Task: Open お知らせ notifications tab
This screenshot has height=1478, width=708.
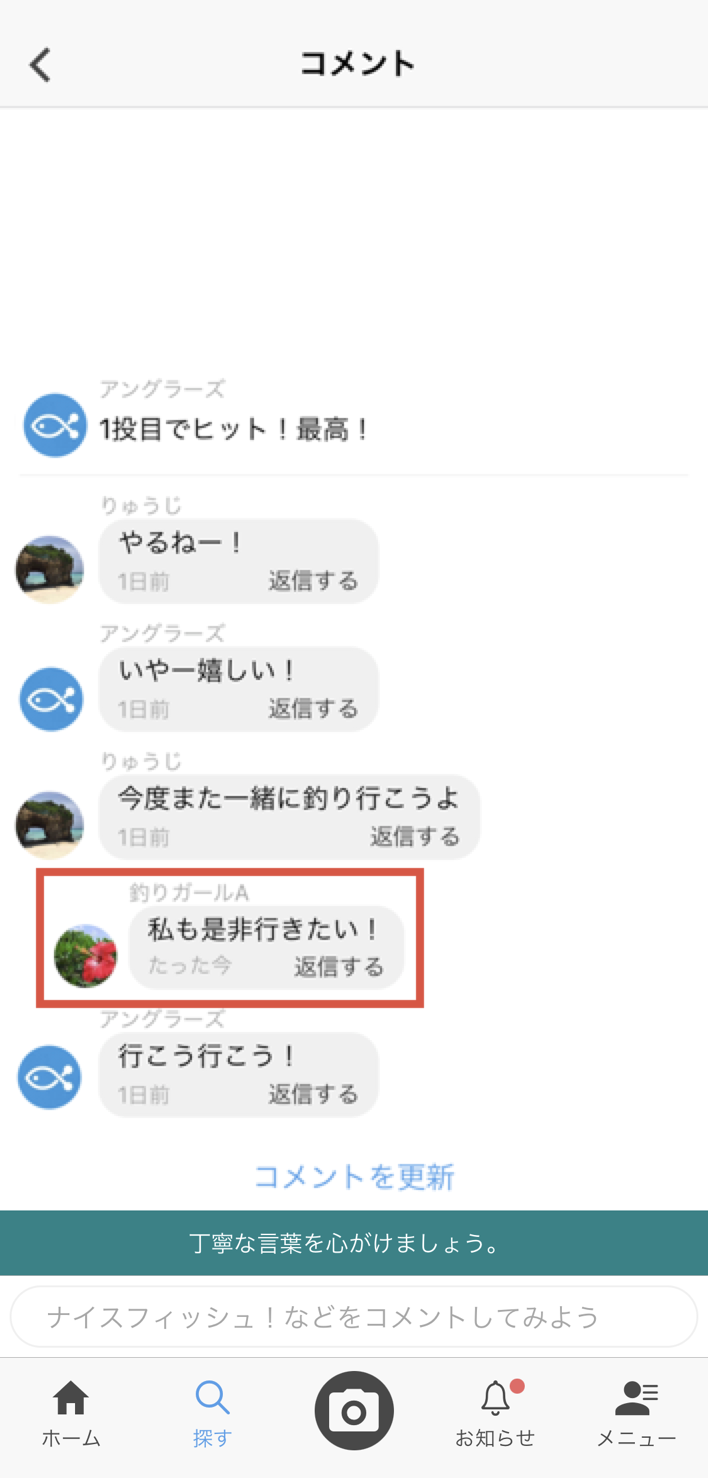Action: pos(495,1414)
